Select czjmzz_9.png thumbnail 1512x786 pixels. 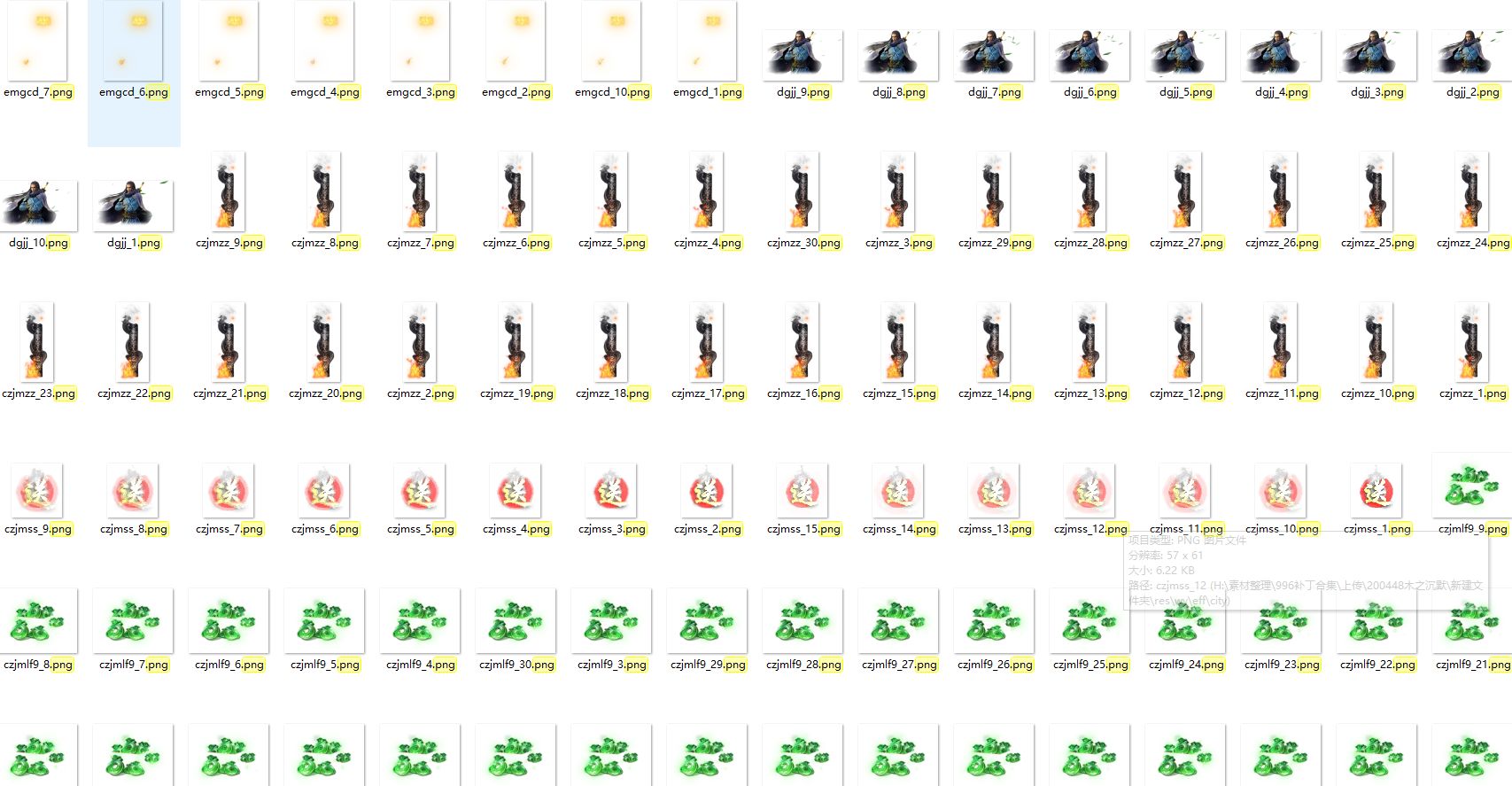[228, 192]
